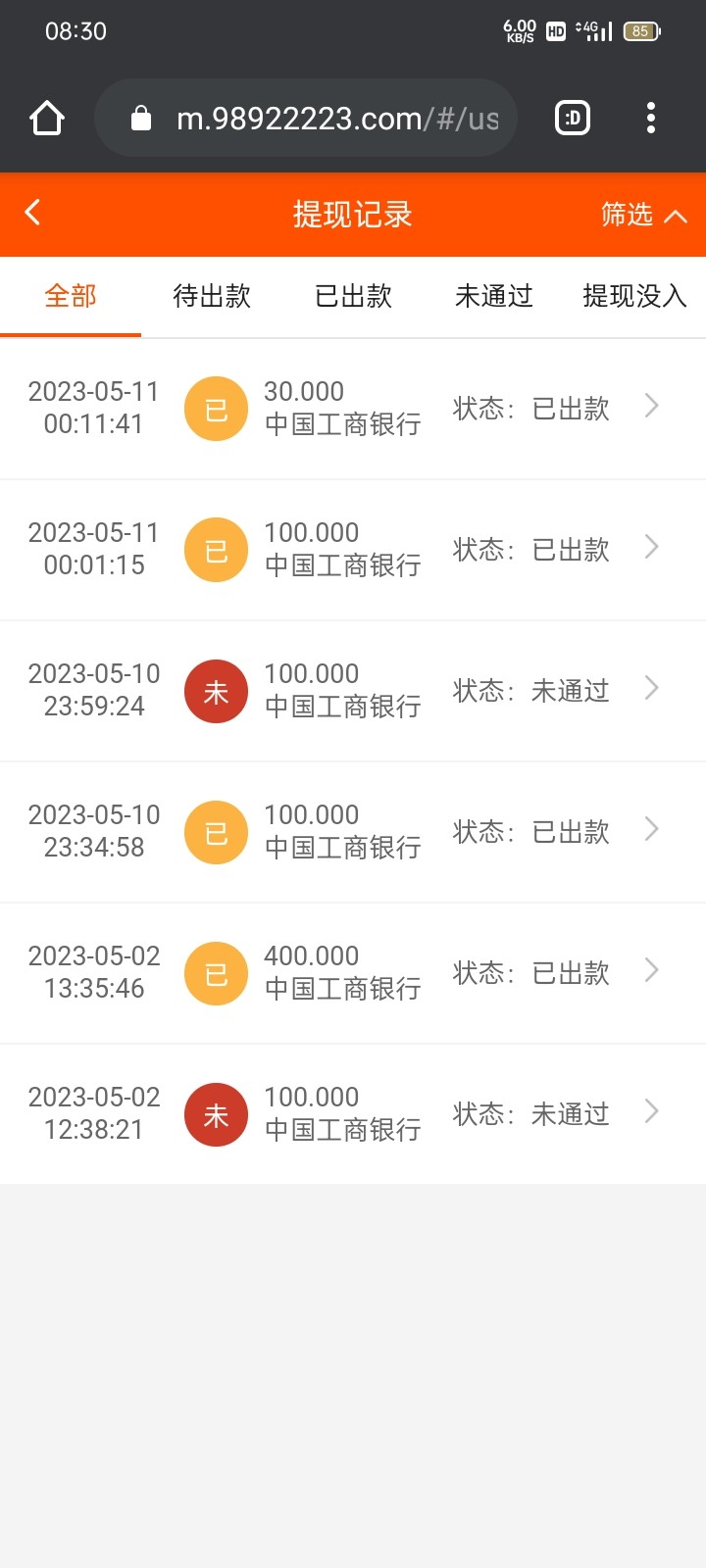Open the 筛选 filter dropdown

[x=642, y=215]
